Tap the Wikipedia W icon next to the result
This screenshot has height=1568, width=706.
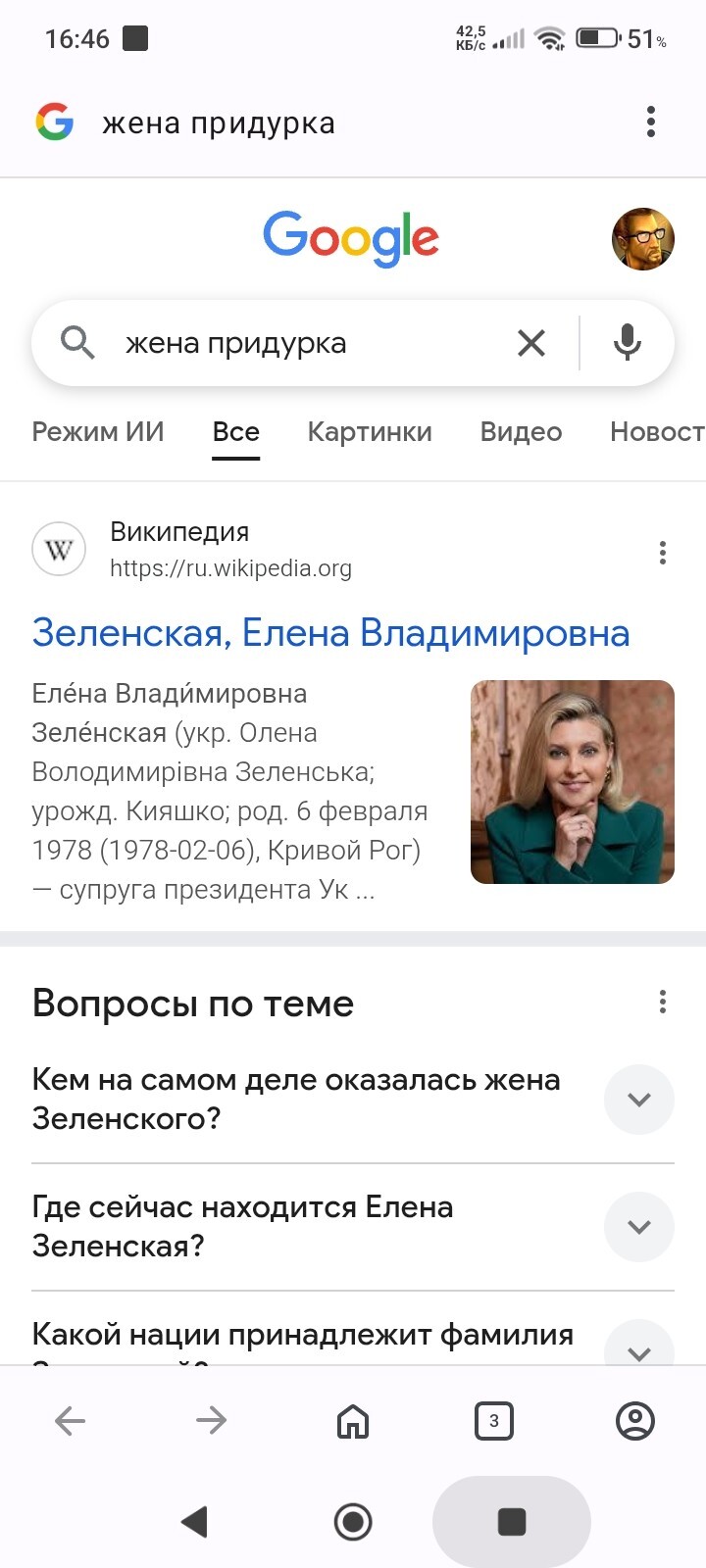pyautogui.click(x=58, y=549)
